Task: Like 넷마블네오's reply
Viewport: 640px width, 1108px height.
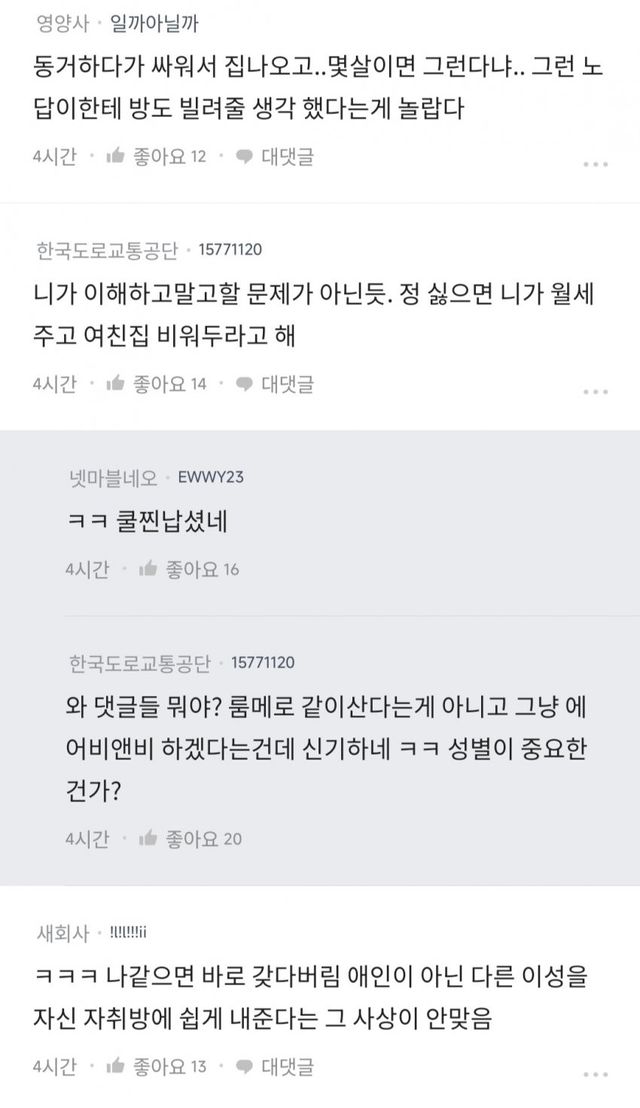Action: 189,569
